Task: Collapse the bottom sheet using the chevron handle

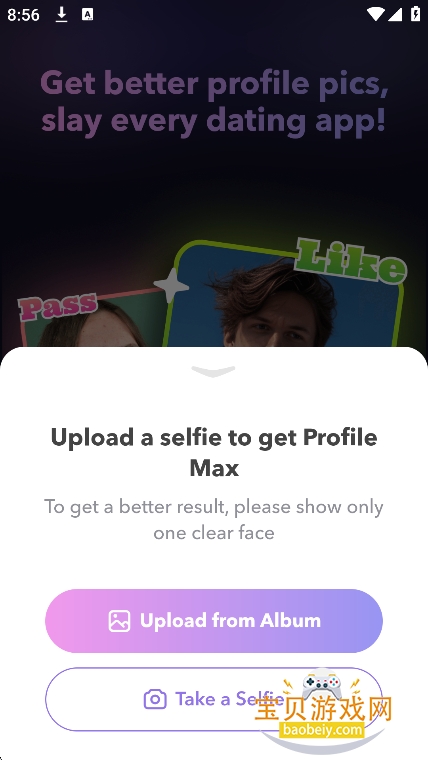Action: pos(213,372)
